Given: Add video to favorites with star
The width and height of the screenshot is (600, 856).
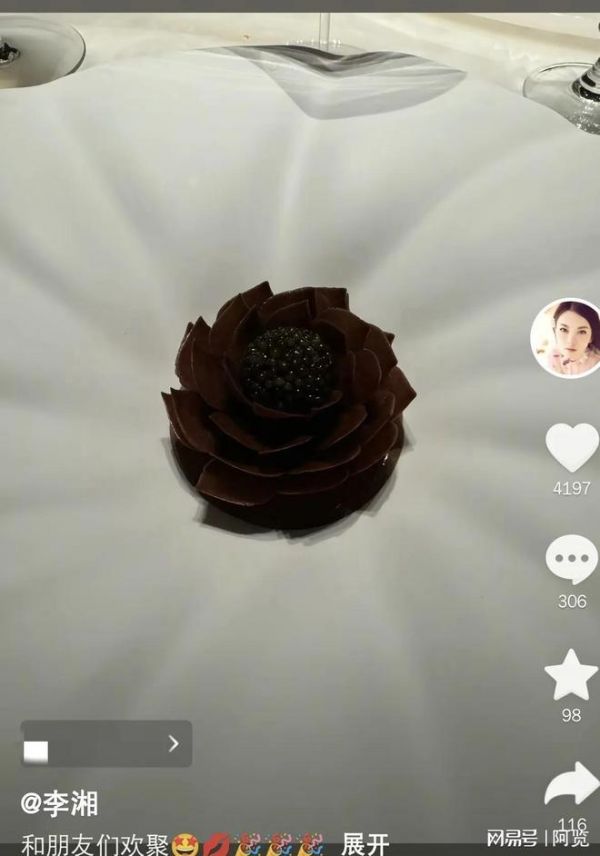Looking at the screenshot, I should pyautogui.click(x=571, y=675).
